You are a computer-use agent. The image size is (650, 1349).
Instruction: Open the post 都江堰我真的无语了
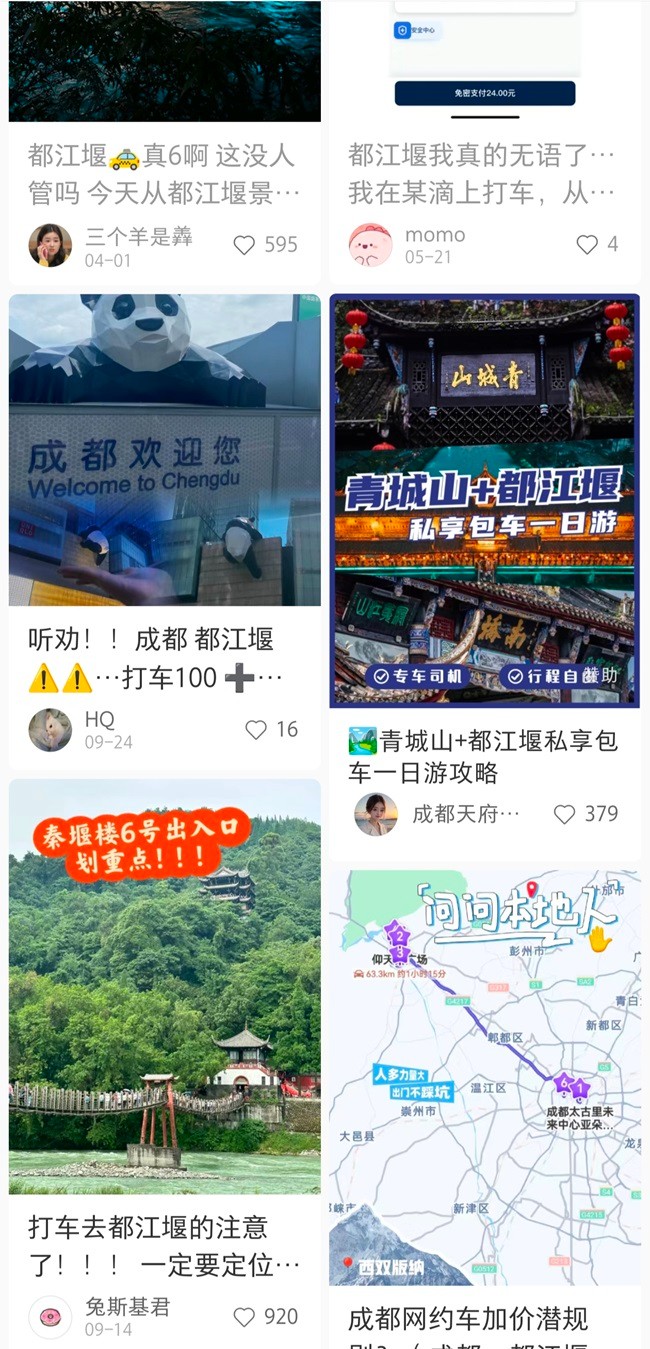[x=482, y=173]
